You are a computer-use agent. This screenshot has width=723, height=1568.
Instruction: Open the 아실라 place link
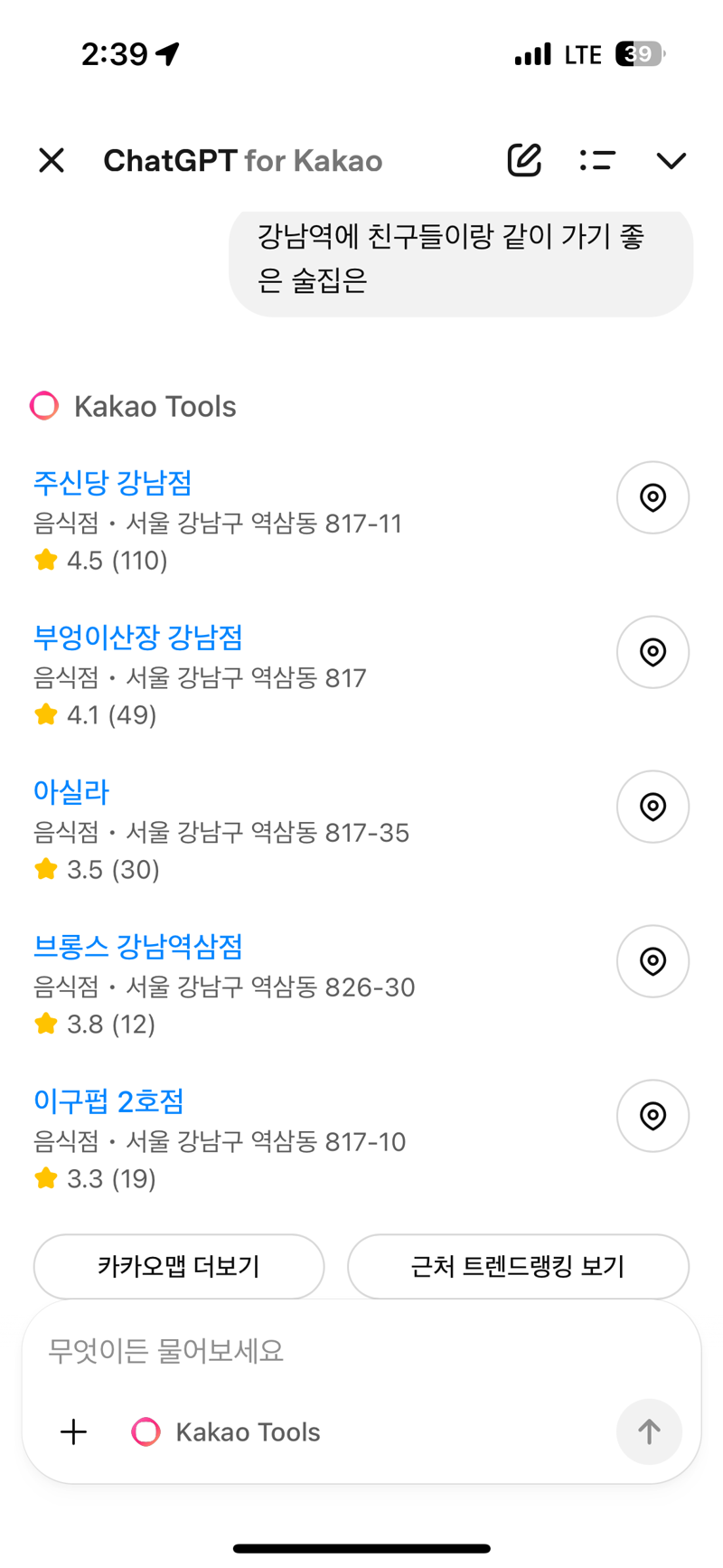coord(71,792)
